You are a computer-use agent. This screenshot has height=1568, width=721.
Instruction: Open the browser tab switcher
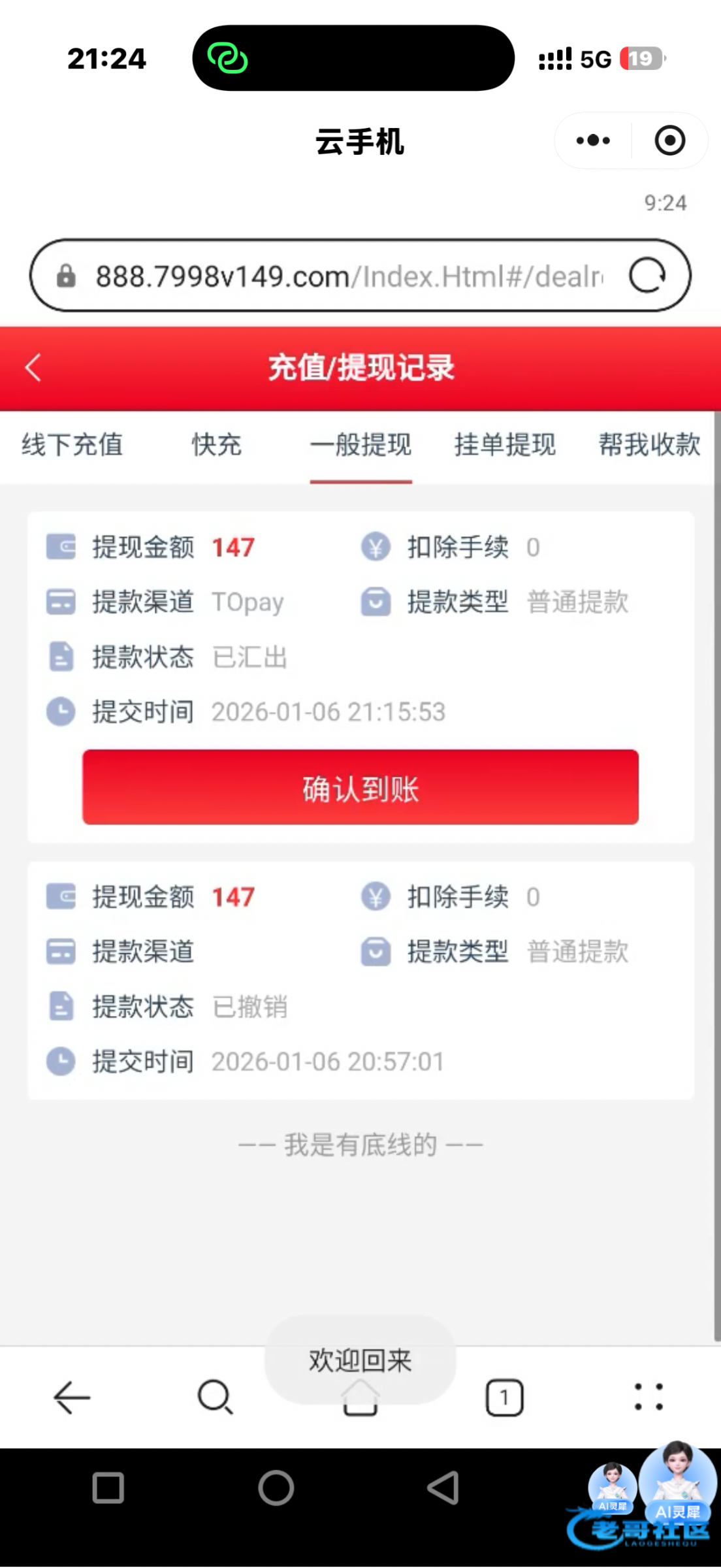pyautogui.click(x=504, y=1397)
